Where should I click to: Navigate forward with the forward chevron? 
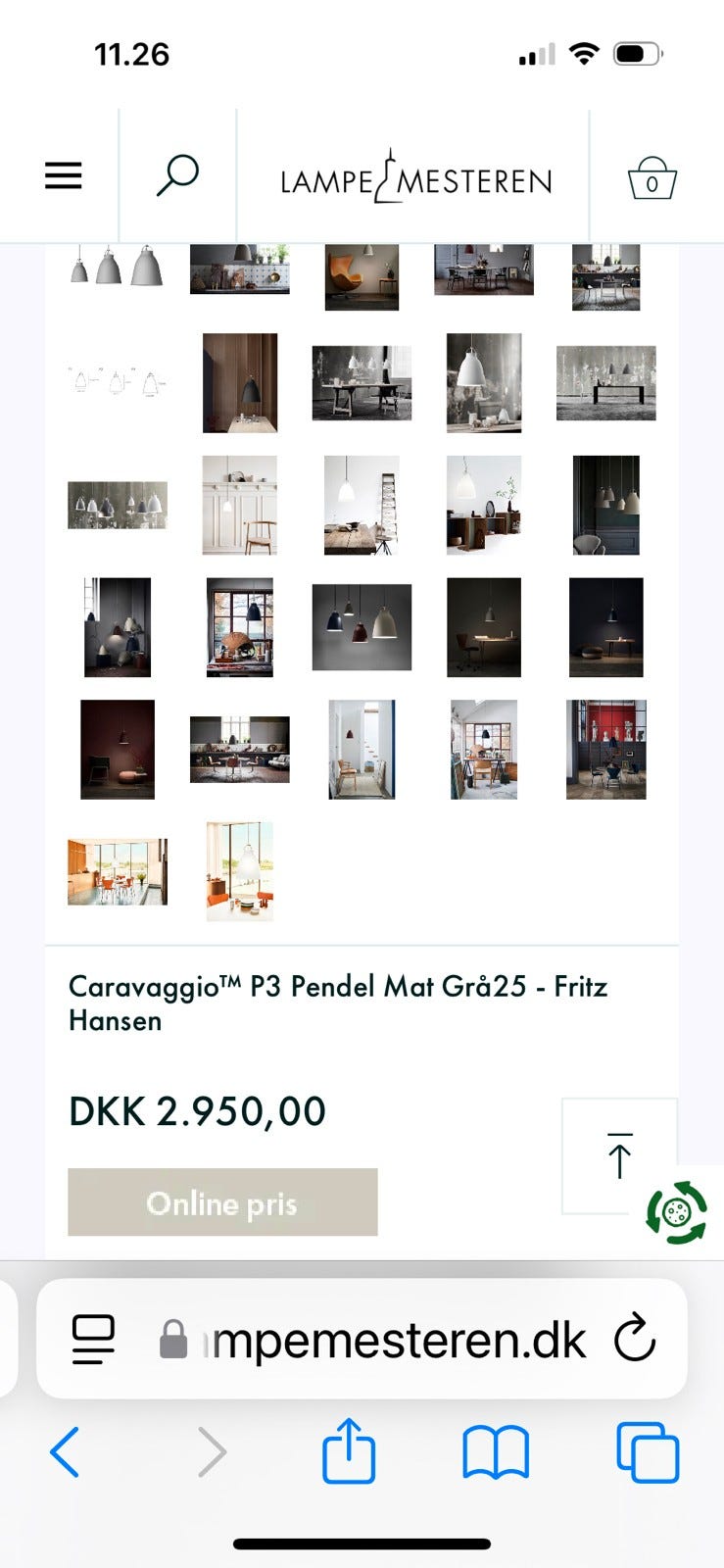(213, 1453)
